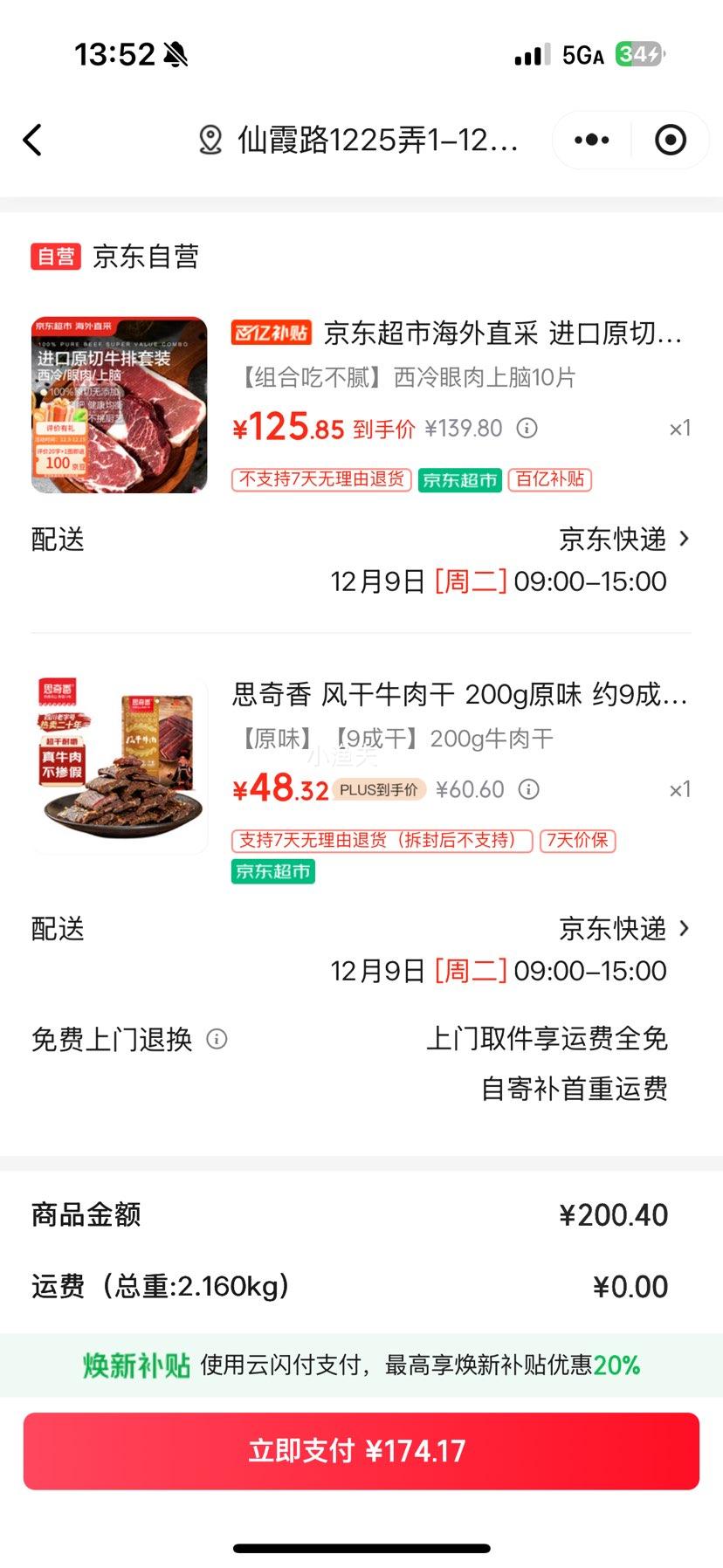Tap 立即支付 ¥174.17 to pay
This screenshot has height=1568, width=723.
point(361,1451)
